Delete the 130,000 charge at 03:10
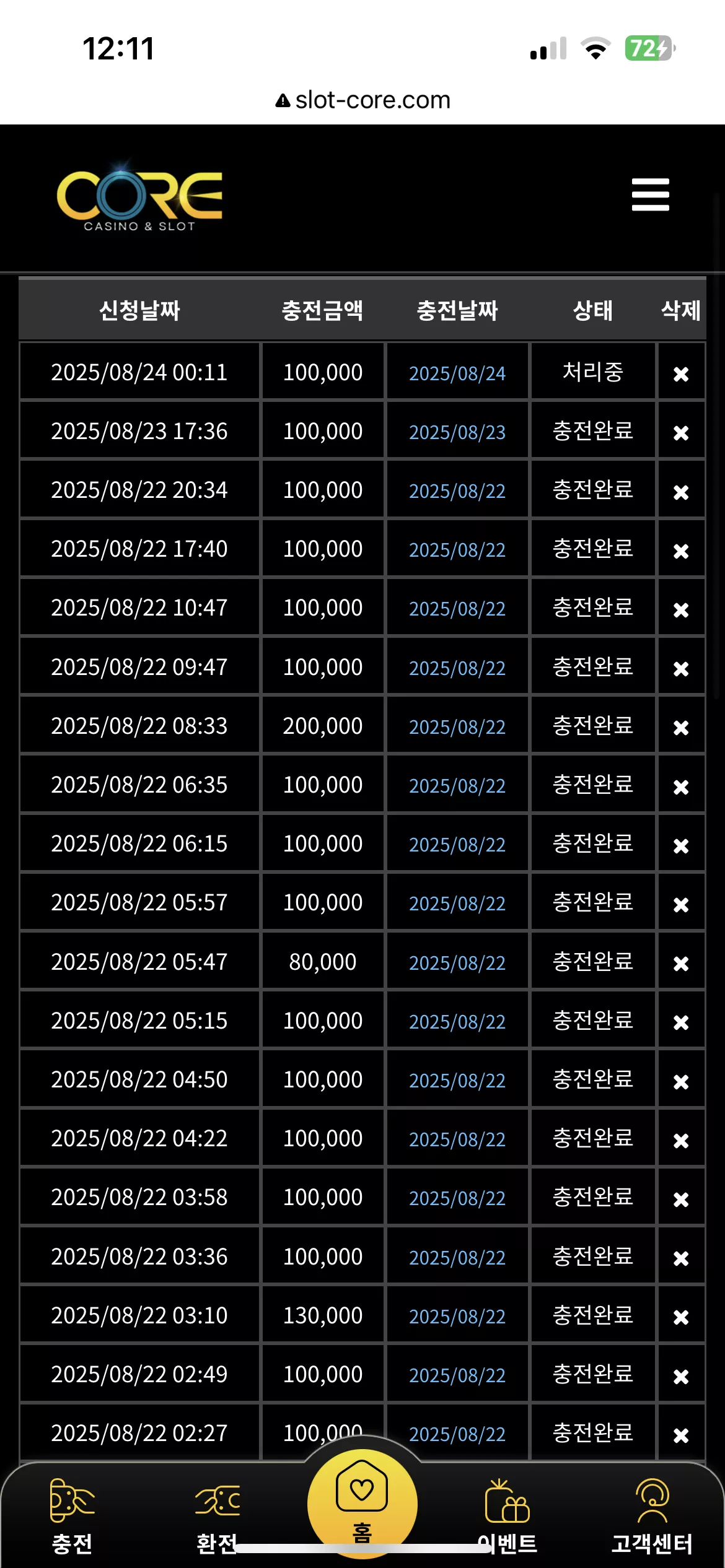The height and width of the screenshot is (1568, 725). (681, 1317)
